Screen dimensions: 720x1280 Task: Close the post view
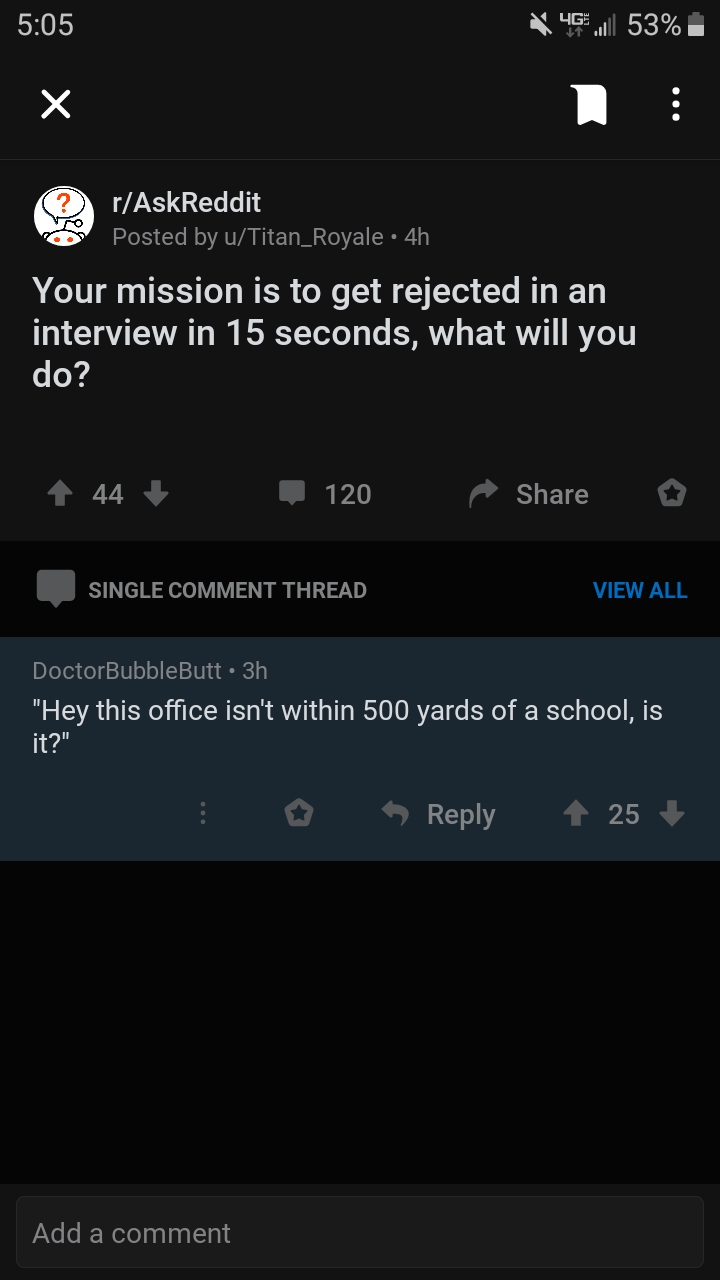point(56,104)
